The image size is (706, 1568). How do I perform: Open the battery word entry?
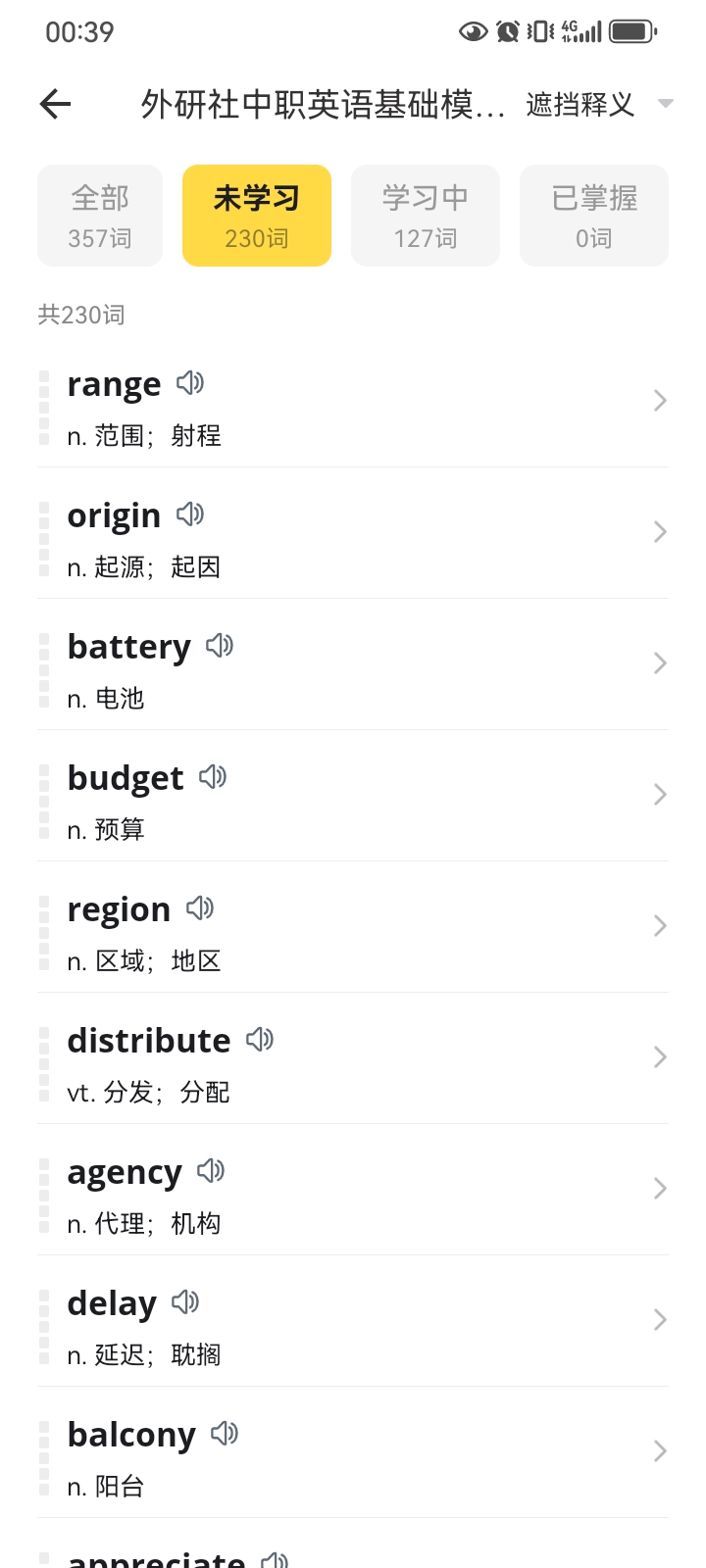click(x=353, y=664)
